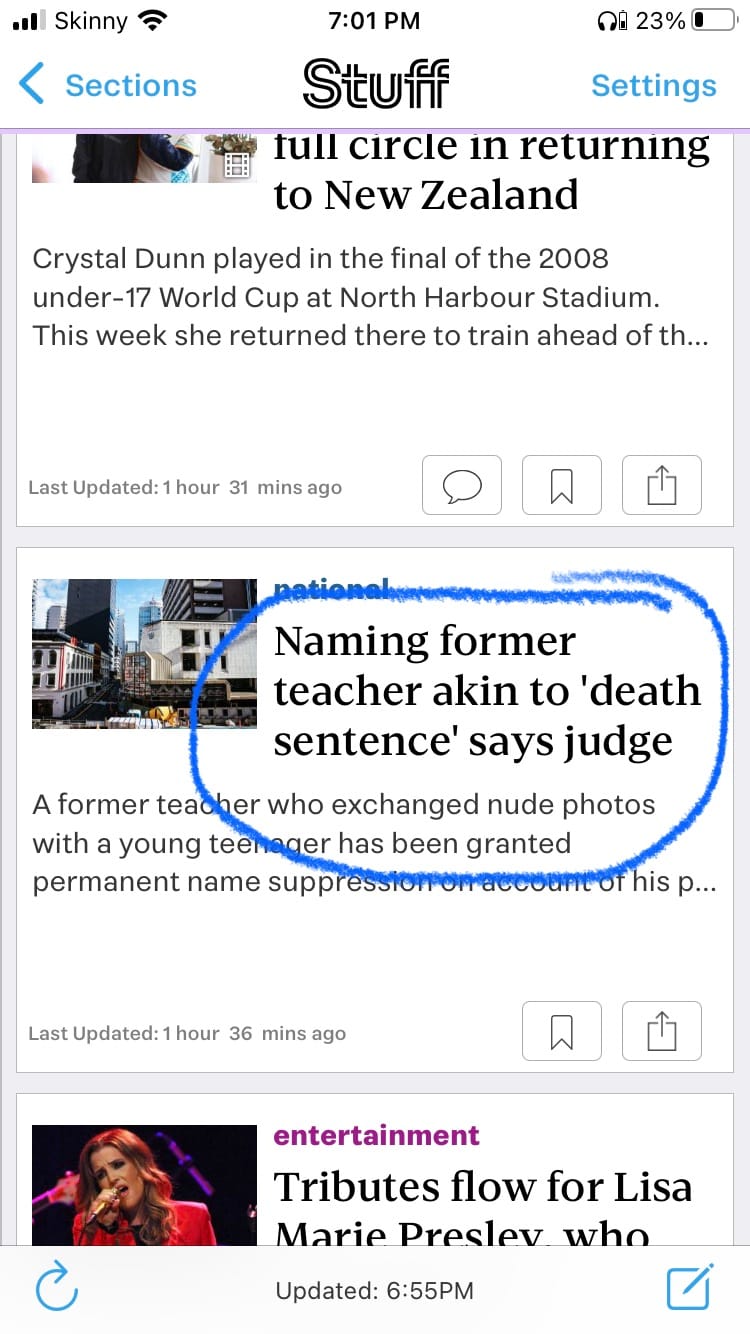The height and width of the screenshot is (1334, 750).
Task: Bookmark the former teacher article
Action: (x=561, y=1031)
